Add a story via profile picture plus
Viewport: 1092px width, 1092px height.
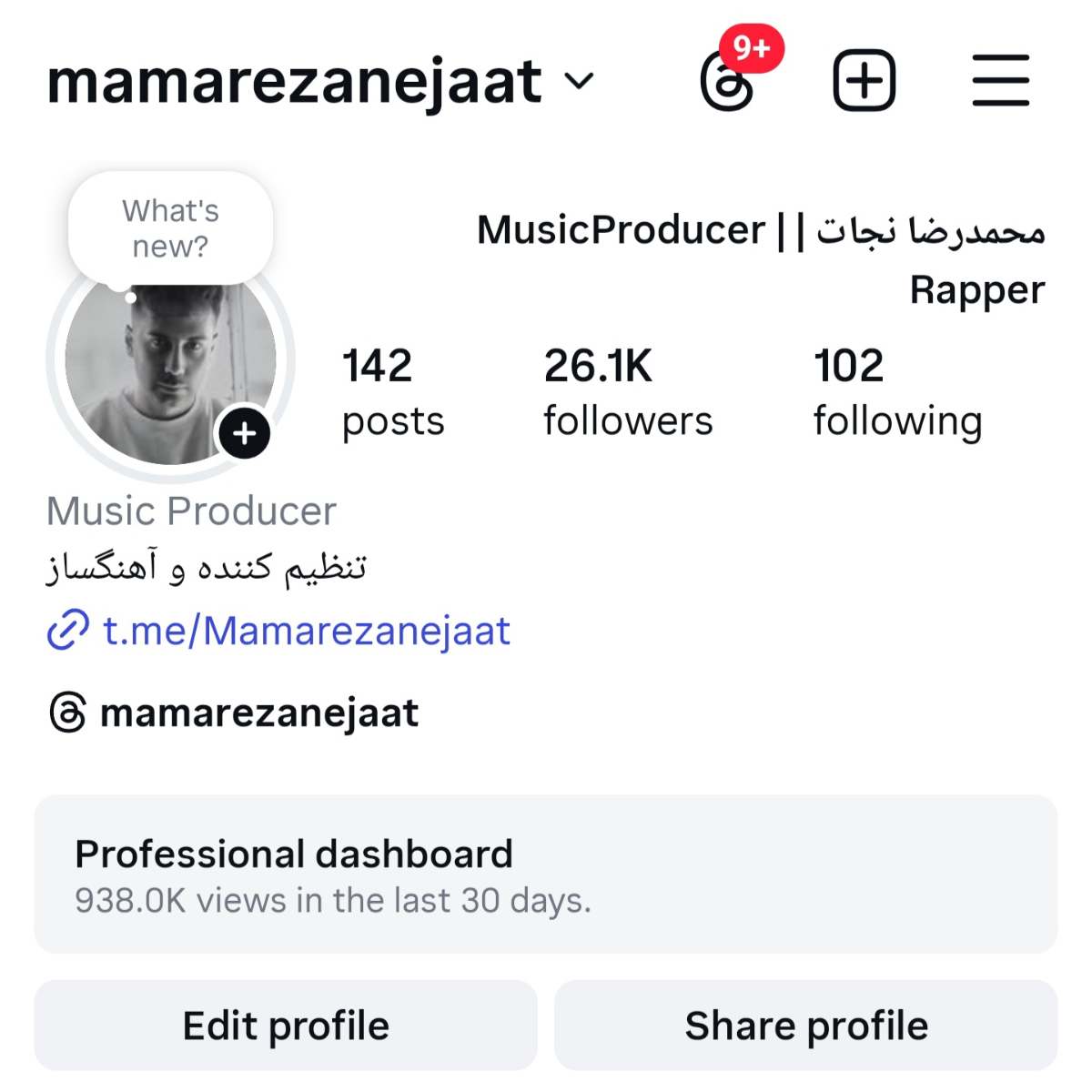pyautogui.click(x=244, y=433)
